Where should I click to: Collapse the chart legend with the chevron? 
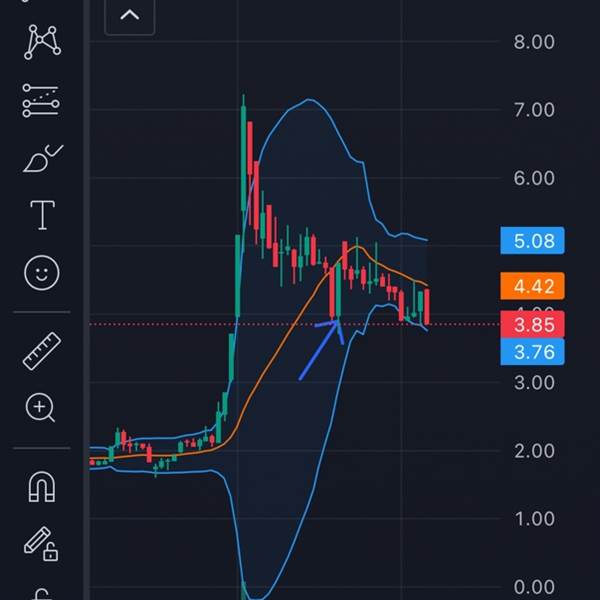pos(130,15)
